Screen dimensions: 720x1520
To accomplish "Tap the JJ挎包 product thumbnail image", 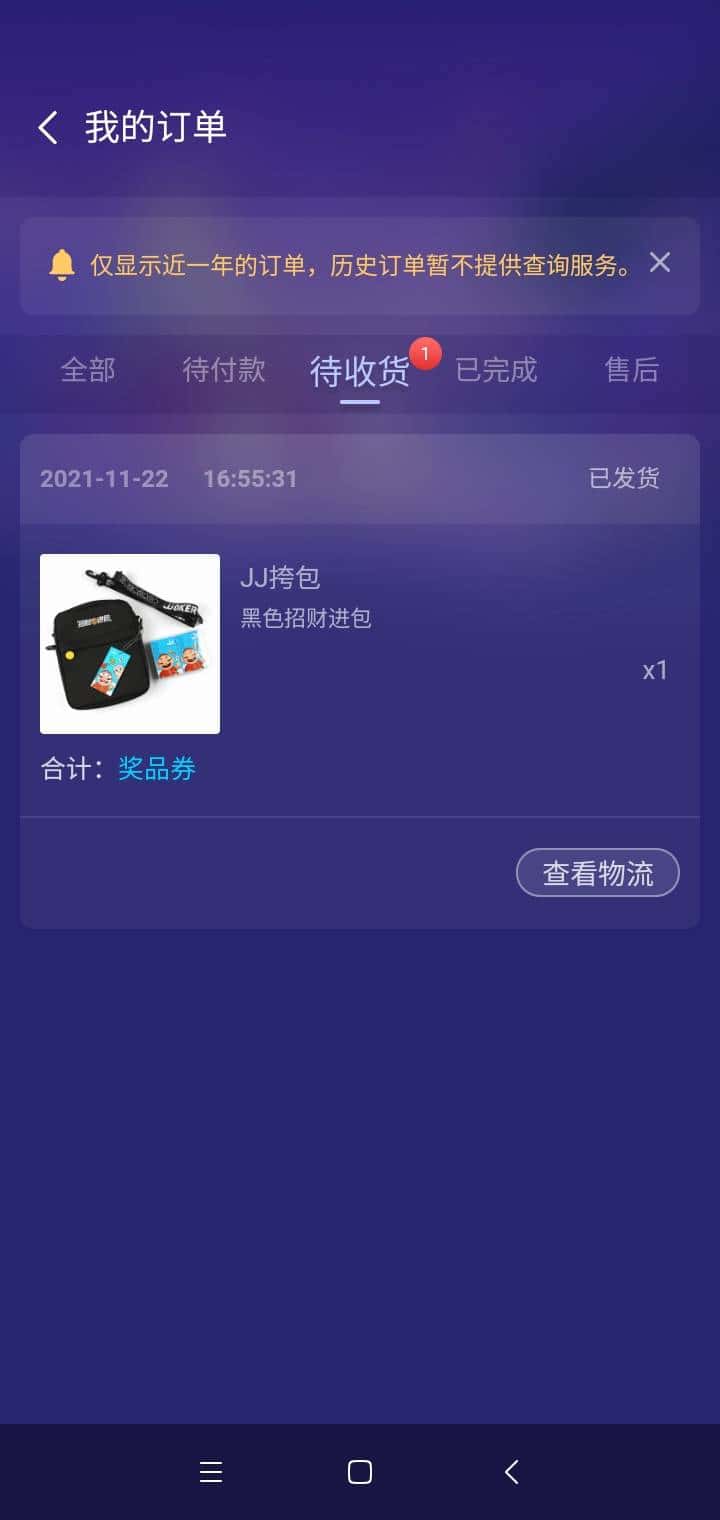I will (130, 643).
